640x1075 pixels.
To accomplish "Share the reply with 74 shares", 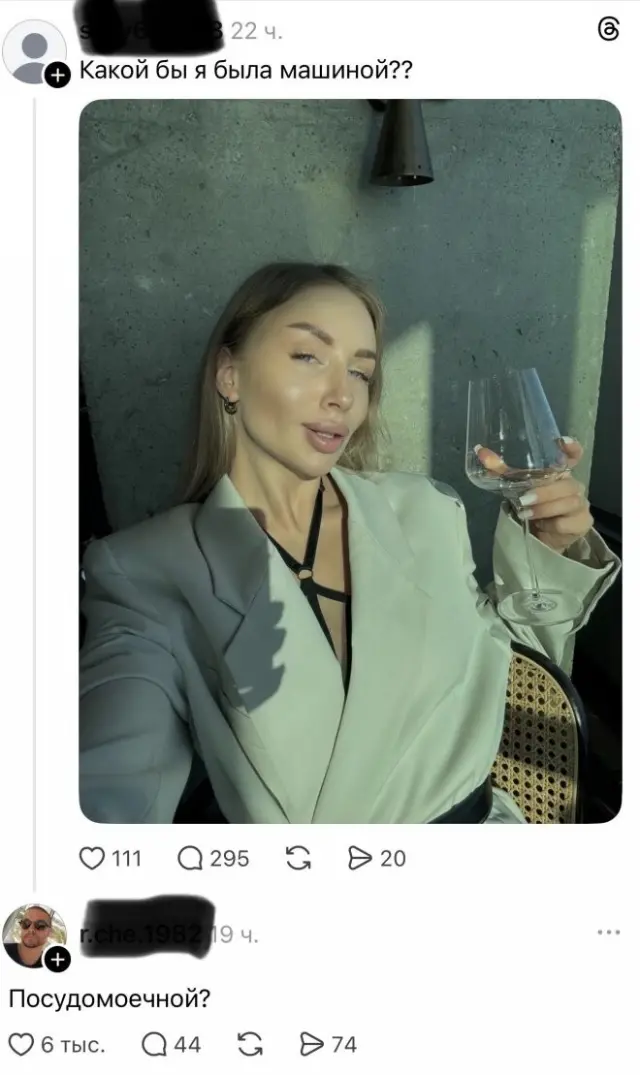I will pyautogui.click(x=311, y=1044).
